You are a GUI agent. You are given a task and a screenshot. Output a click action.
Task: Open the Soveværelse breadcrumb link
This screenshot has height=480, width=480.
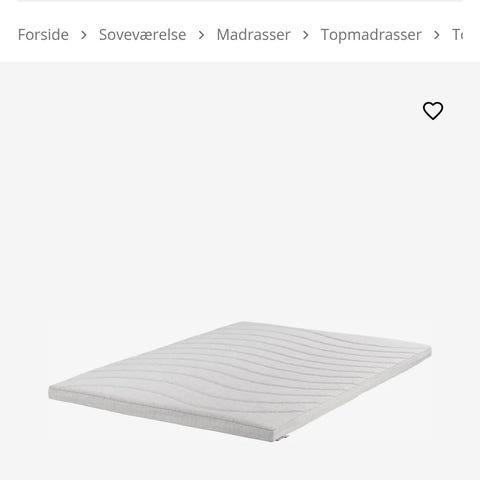(x=142, y=35)
